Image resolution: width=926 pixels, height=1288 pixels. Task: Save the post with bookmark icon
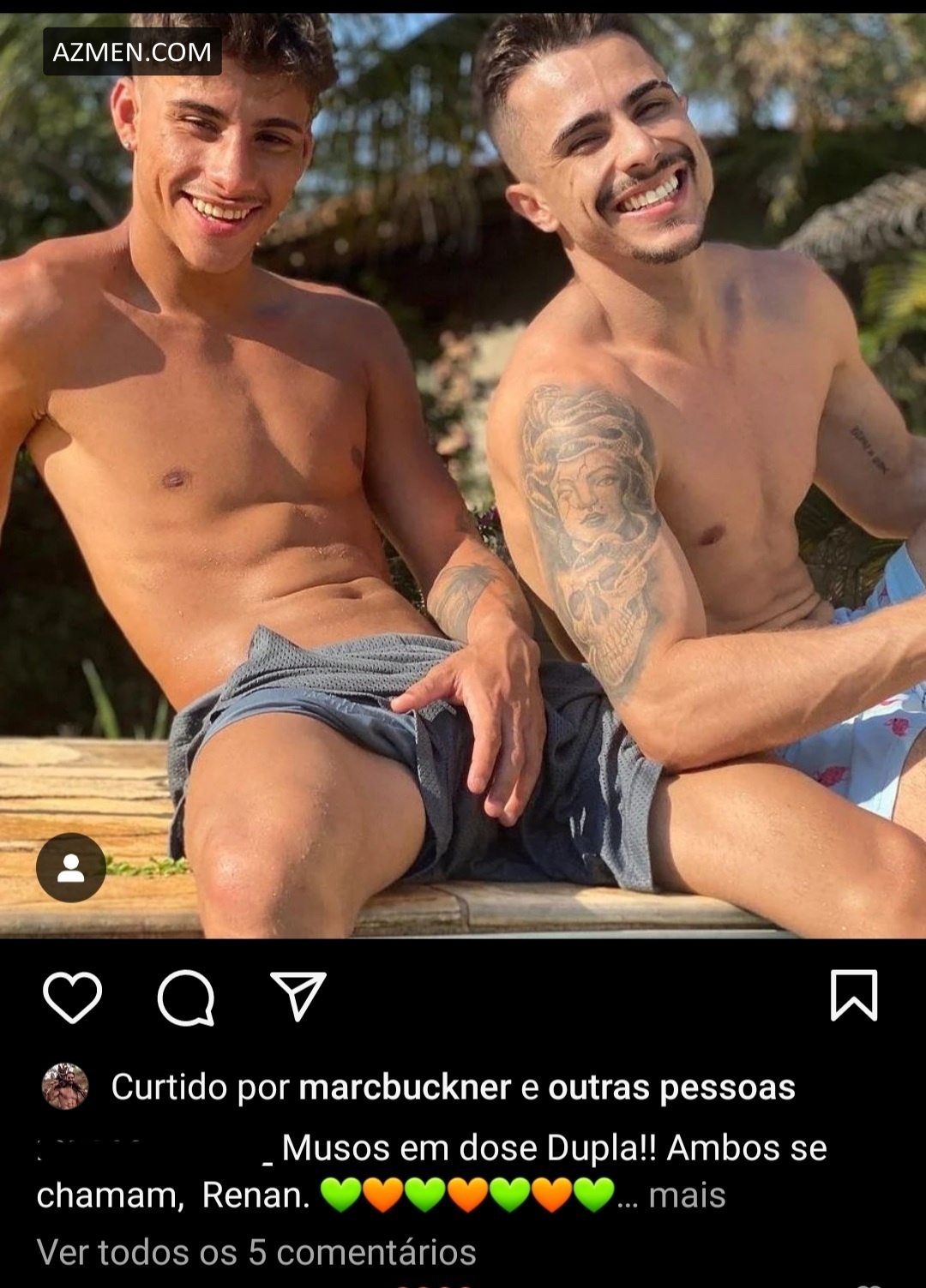pos(854,996)
